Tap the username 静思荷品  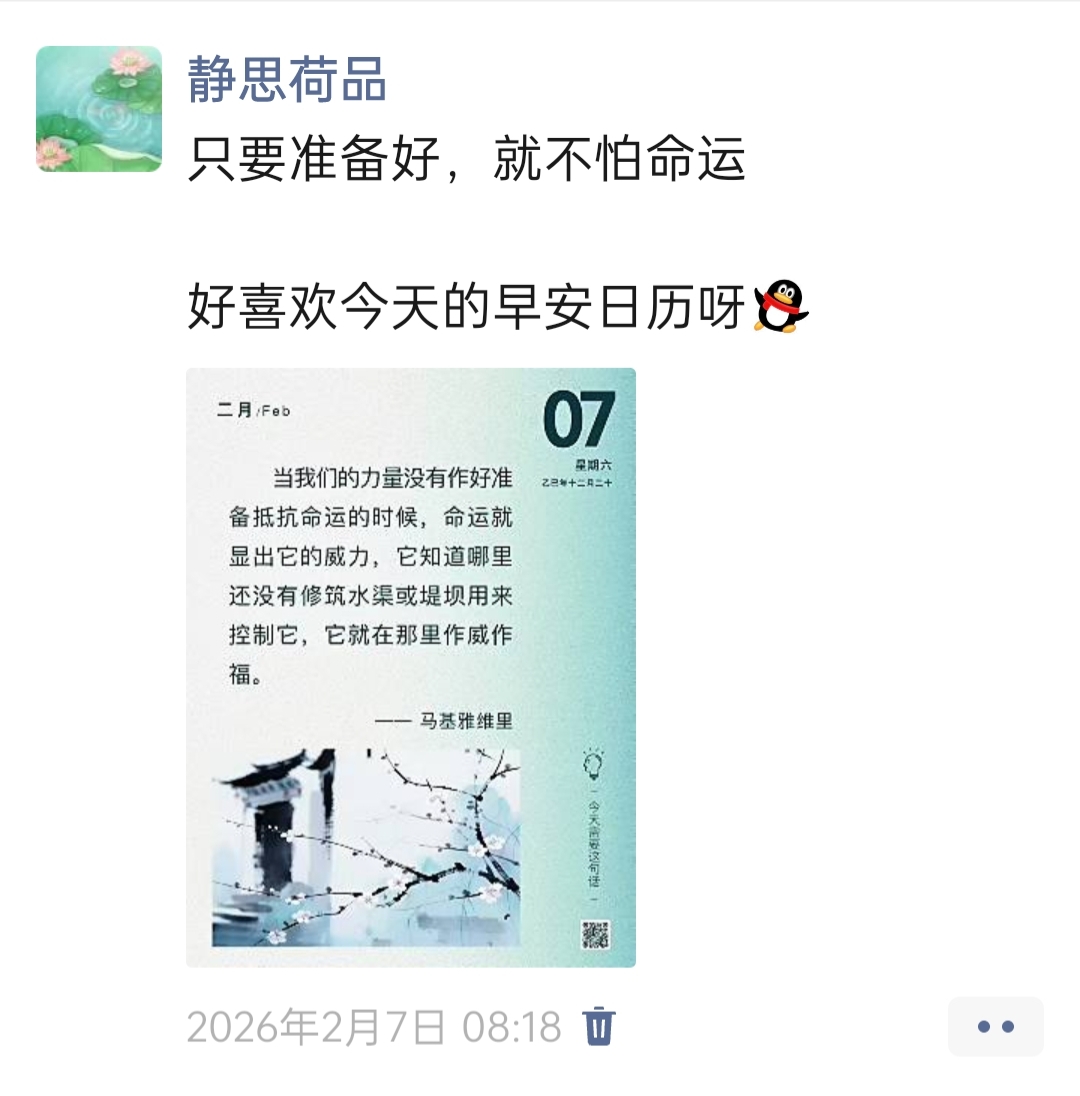pos(287,80)
